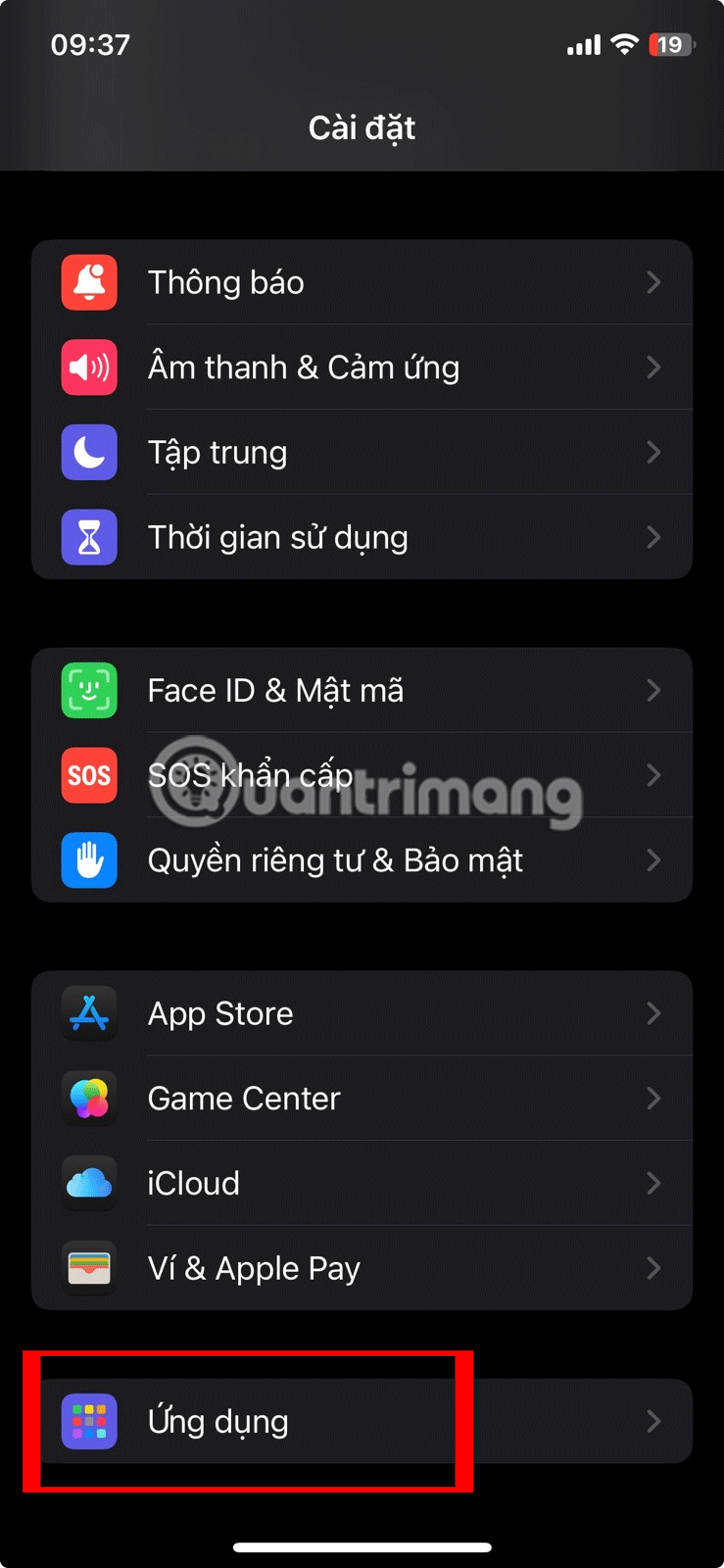Open Âm thanh & Cảm ứng settings
Screen dimensions: 724x1568
click(362, 367)
